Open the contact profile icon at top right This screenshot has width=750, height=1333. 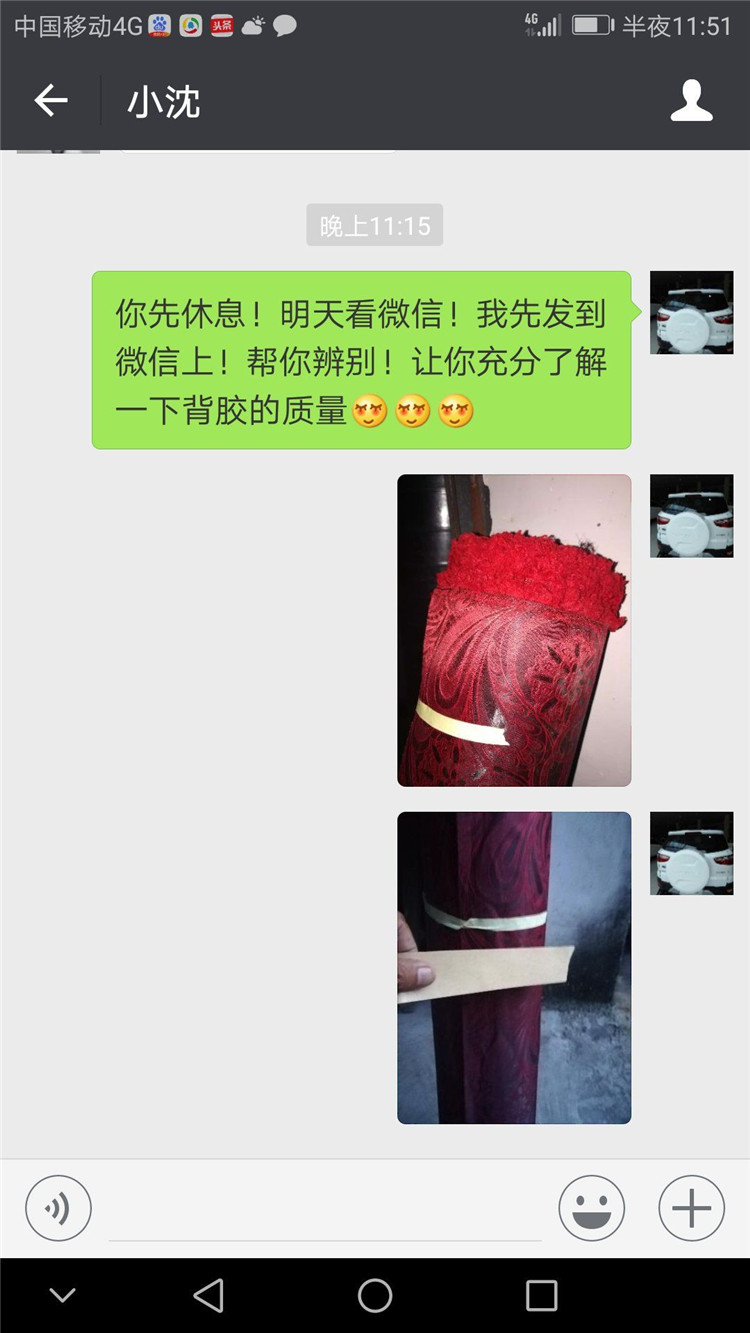tap(691, 100)
